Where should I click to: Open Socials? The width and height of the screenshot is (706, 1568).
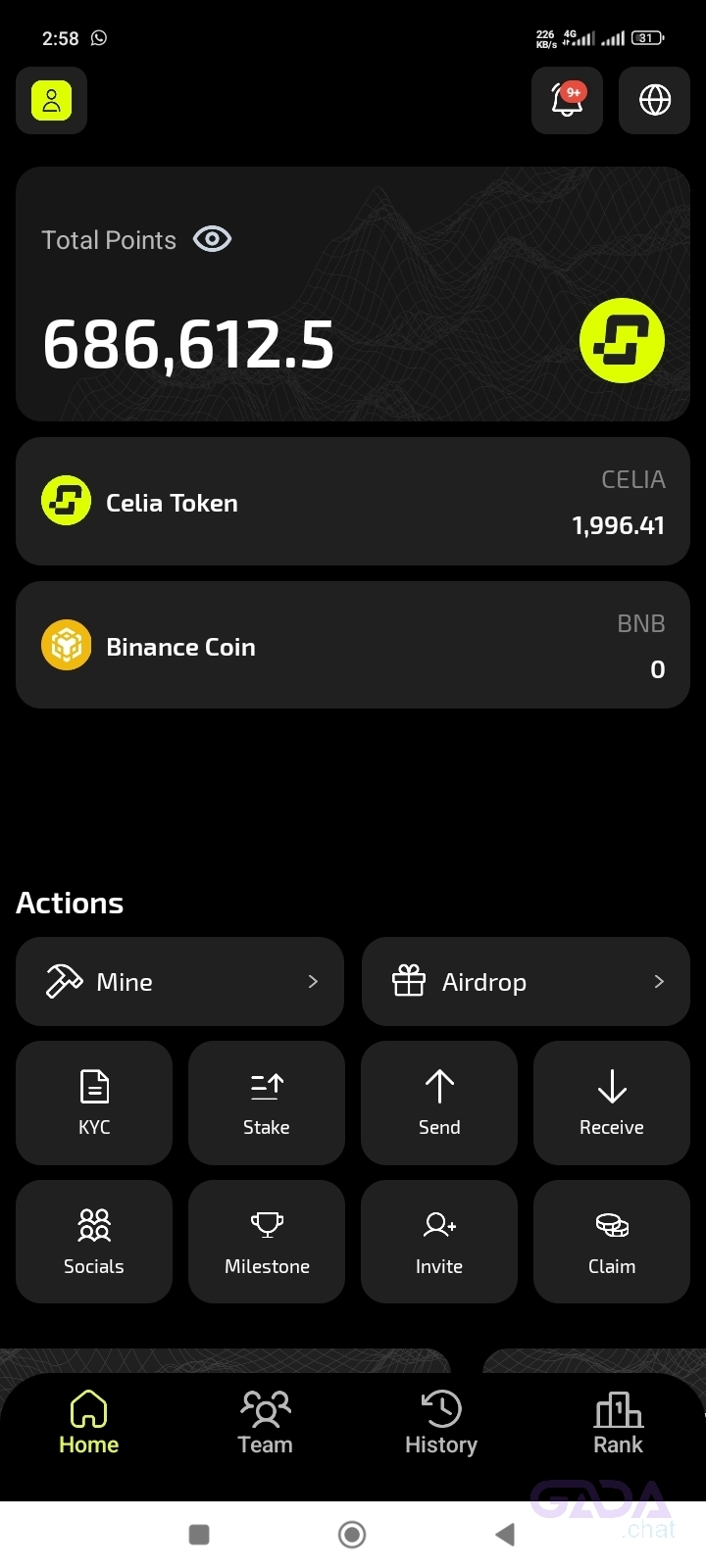pos(94,1242)
